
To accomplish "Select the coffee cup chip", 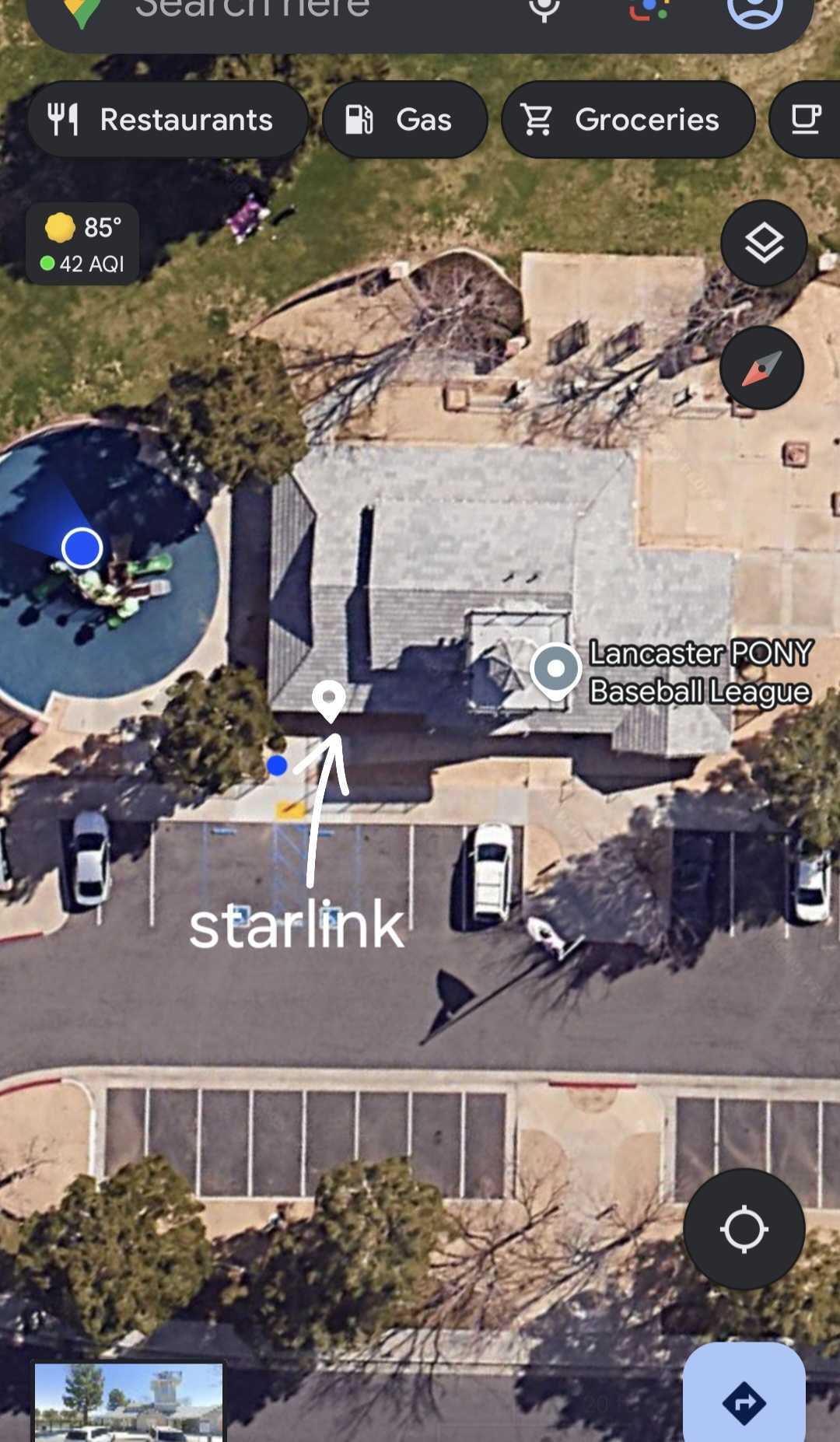I will (x=807, y=120).
